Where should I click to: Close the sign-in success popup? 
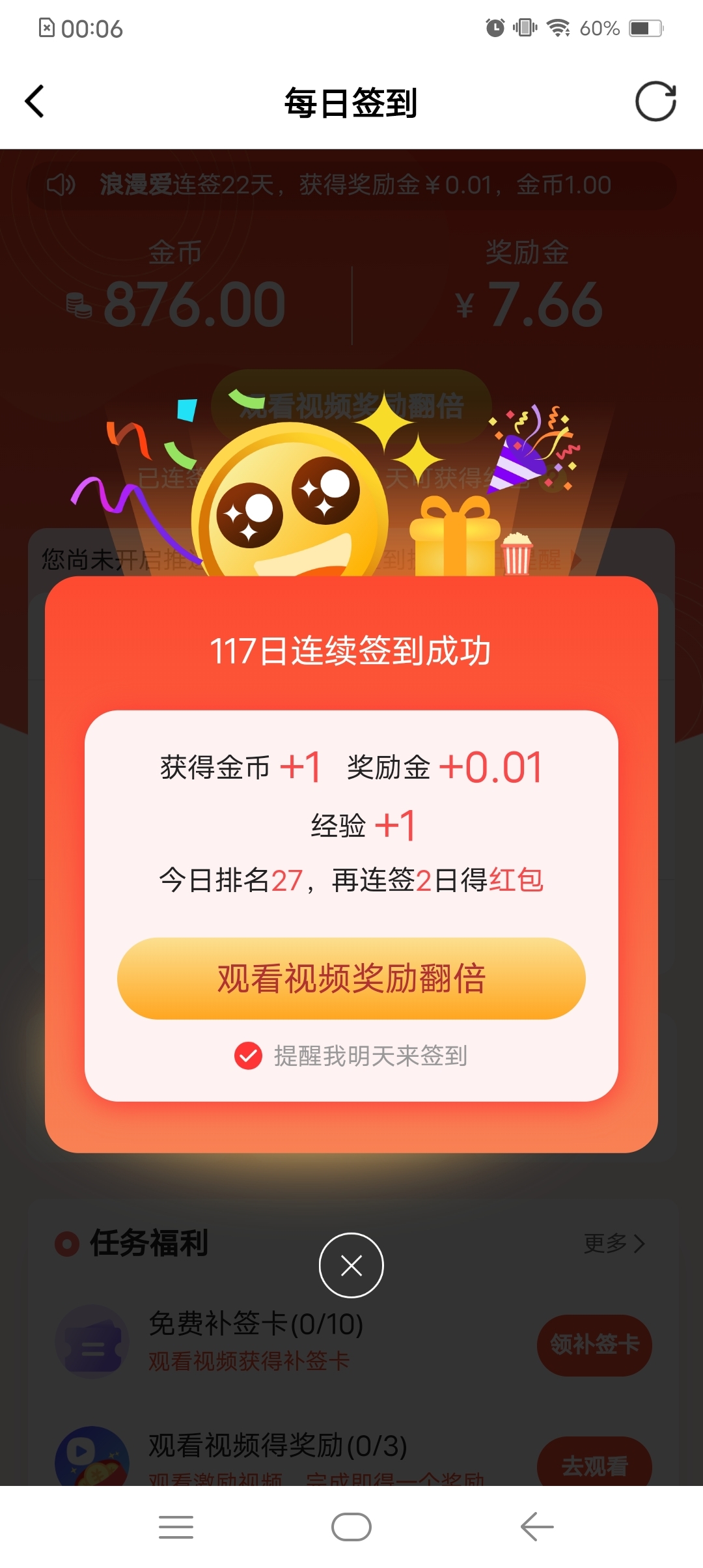[x=351, y=1265]
